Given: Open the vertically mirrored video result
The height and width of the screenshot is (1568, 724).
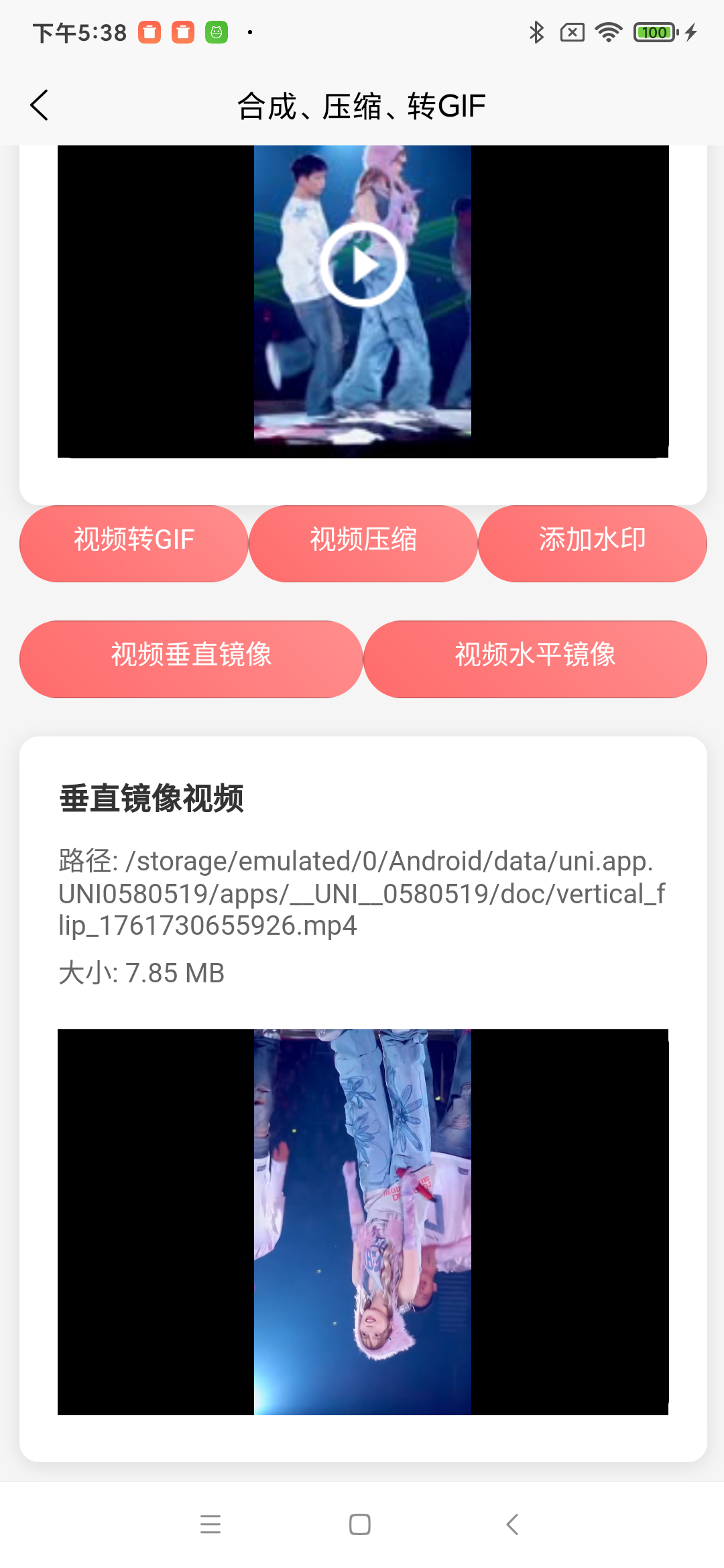Looking at the screenshot, I should pyautogui.click(x=363, y=1222).
